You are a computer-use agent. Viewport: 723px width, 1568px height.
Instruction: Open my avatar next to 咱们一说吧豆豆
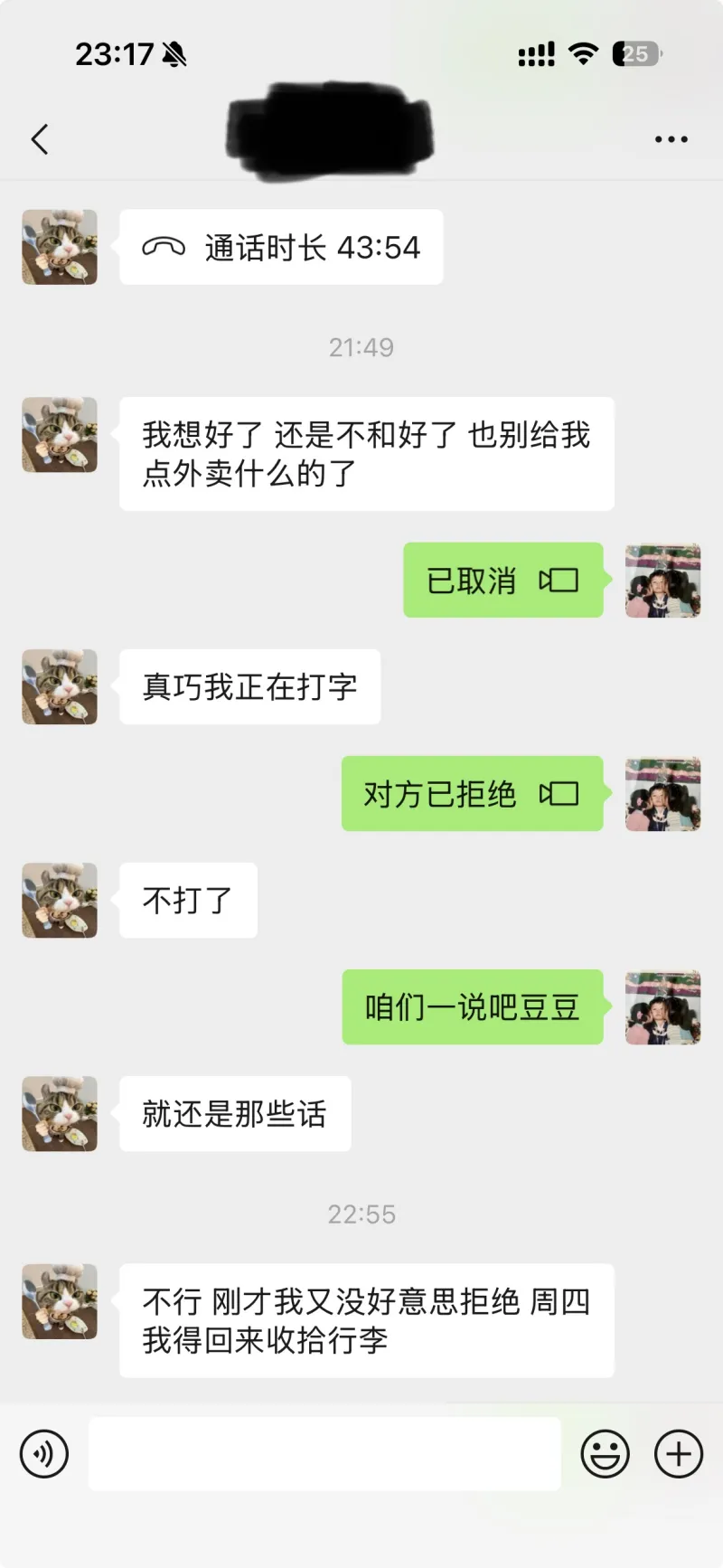662,1007
